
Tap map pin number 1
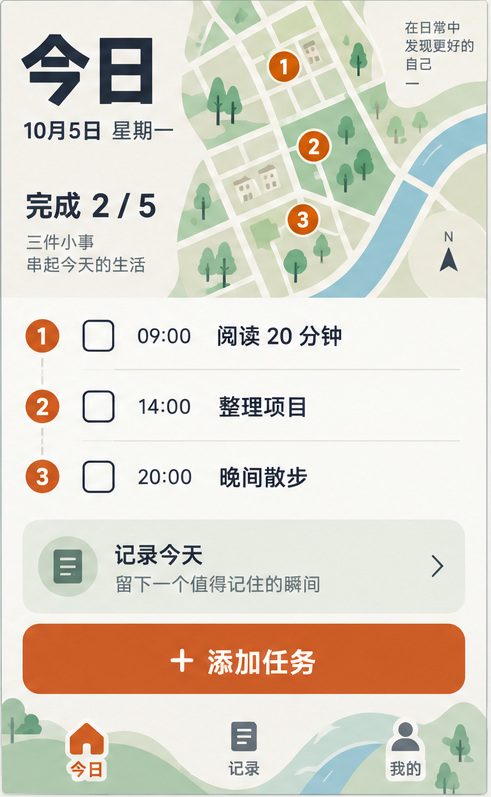284,66
